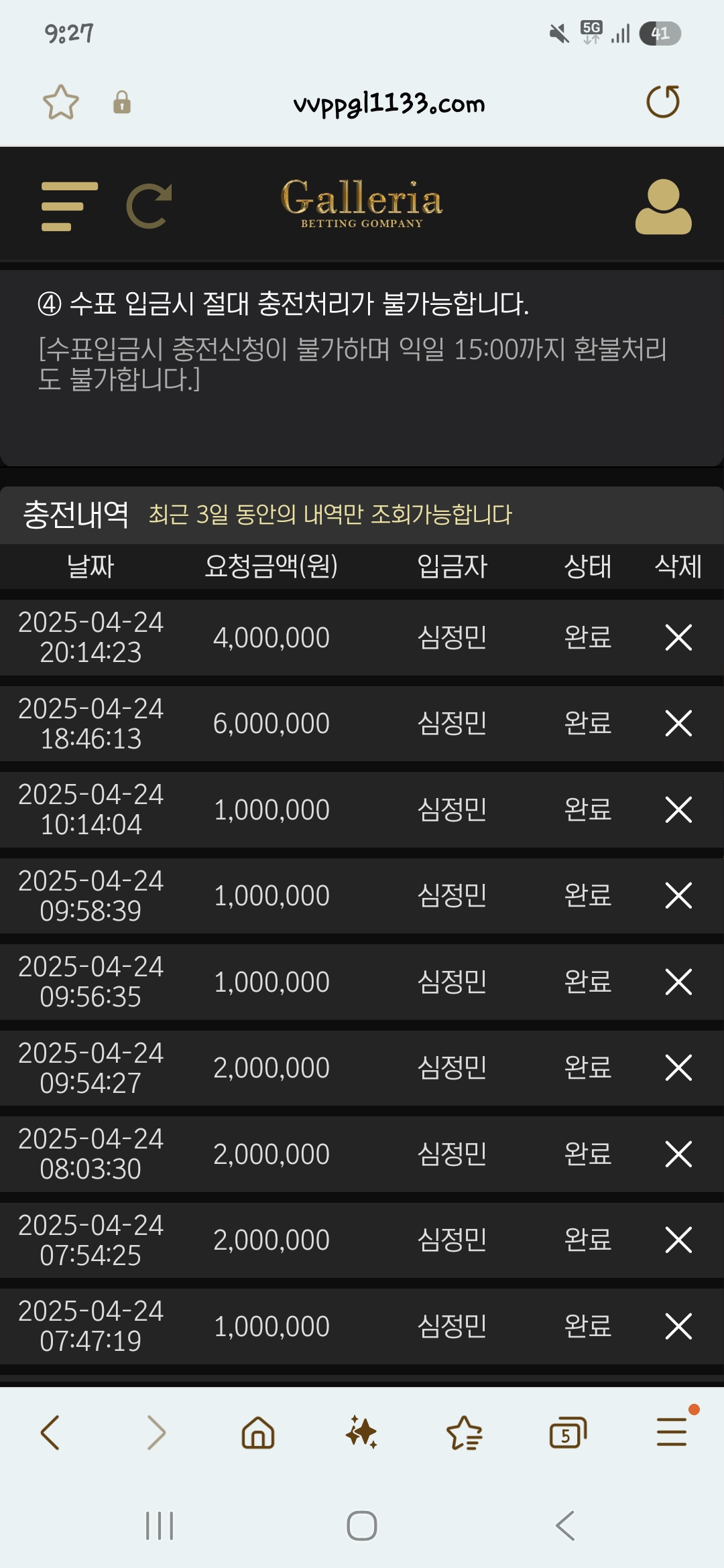Remove the 08:03:30 charge entry
Screen dimensions: 724x1568
coord(678,1154)
